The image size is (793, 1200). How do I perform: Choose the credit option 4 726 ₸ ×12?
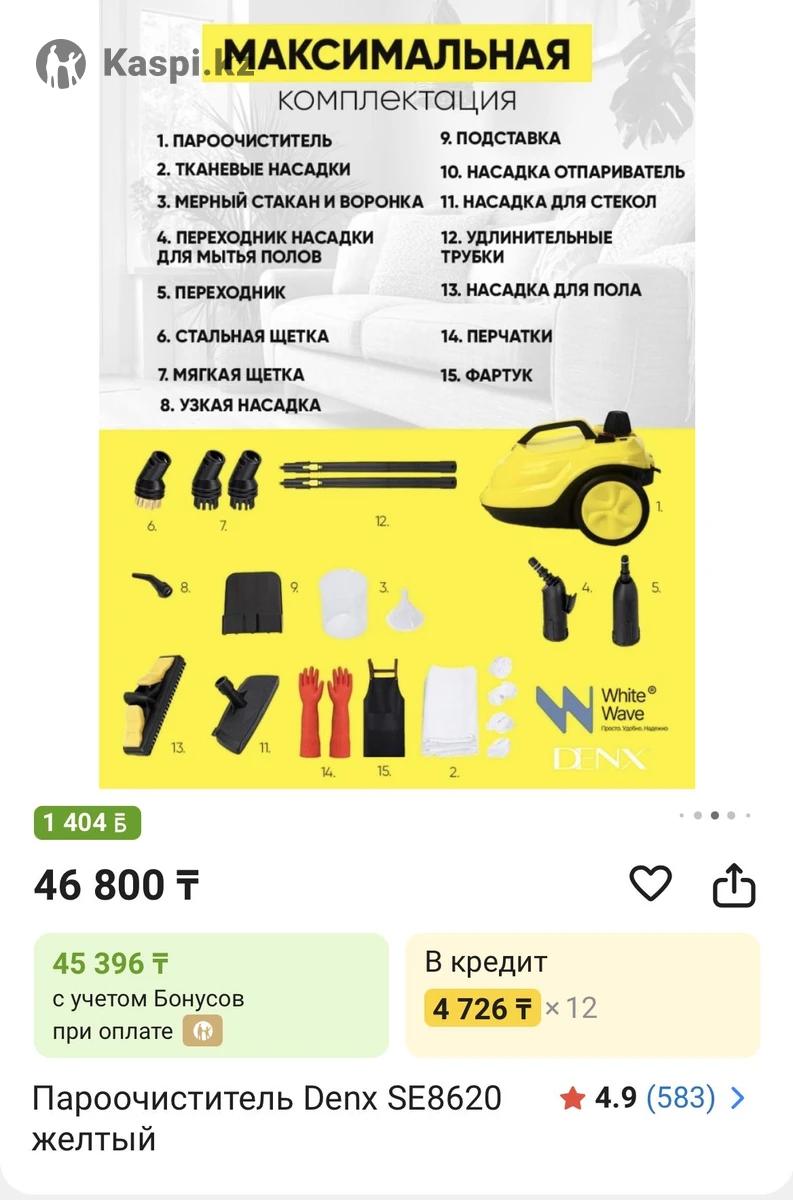[x=582, y=995]
